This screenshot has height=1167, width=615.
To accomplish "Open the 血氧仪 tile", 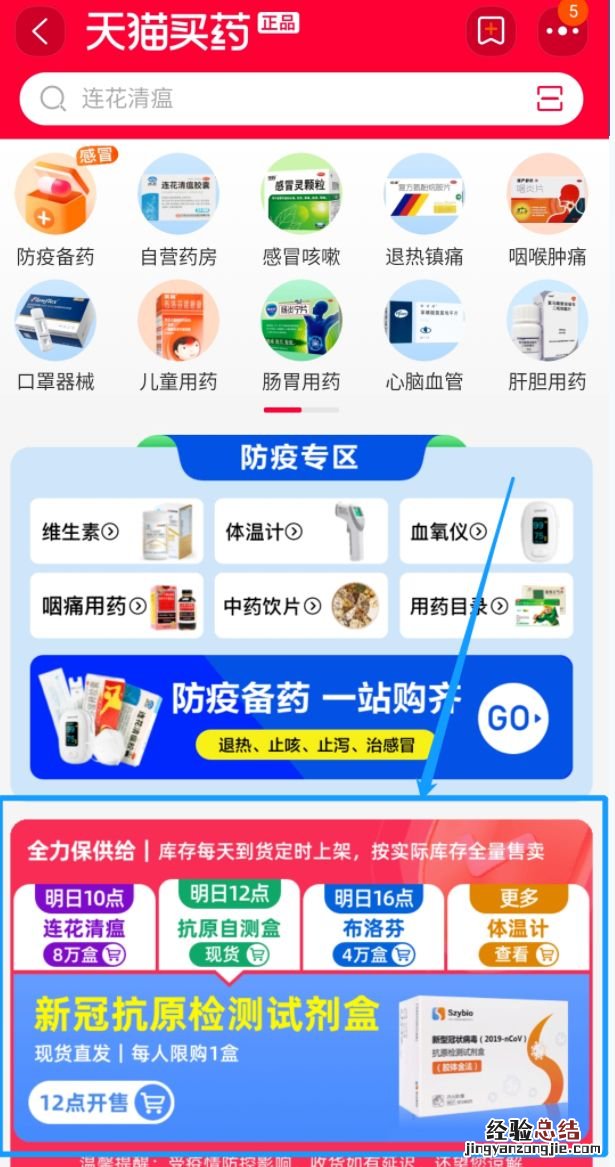I will click(486, 532).
